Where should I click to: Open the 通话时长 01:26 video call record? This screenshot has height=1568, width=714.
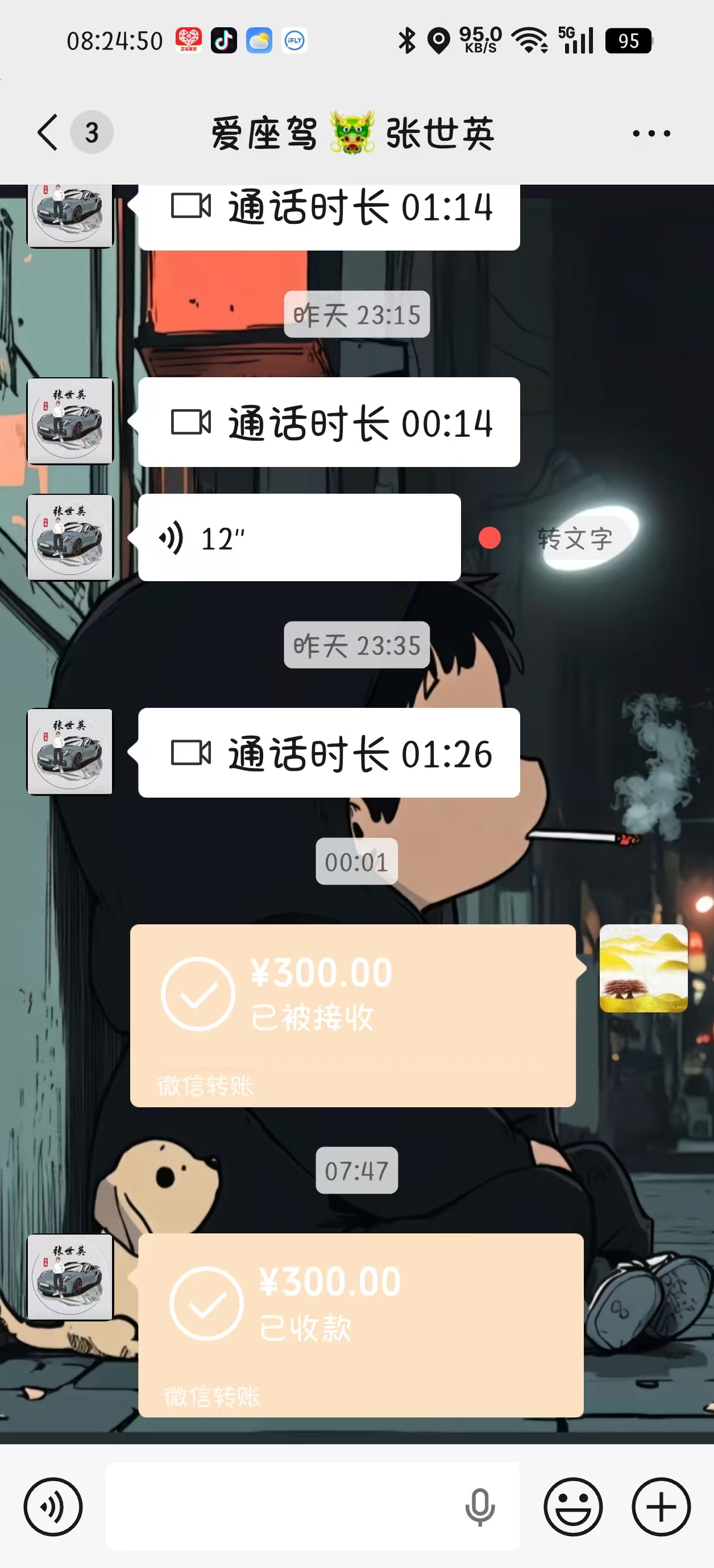[329, 753]
